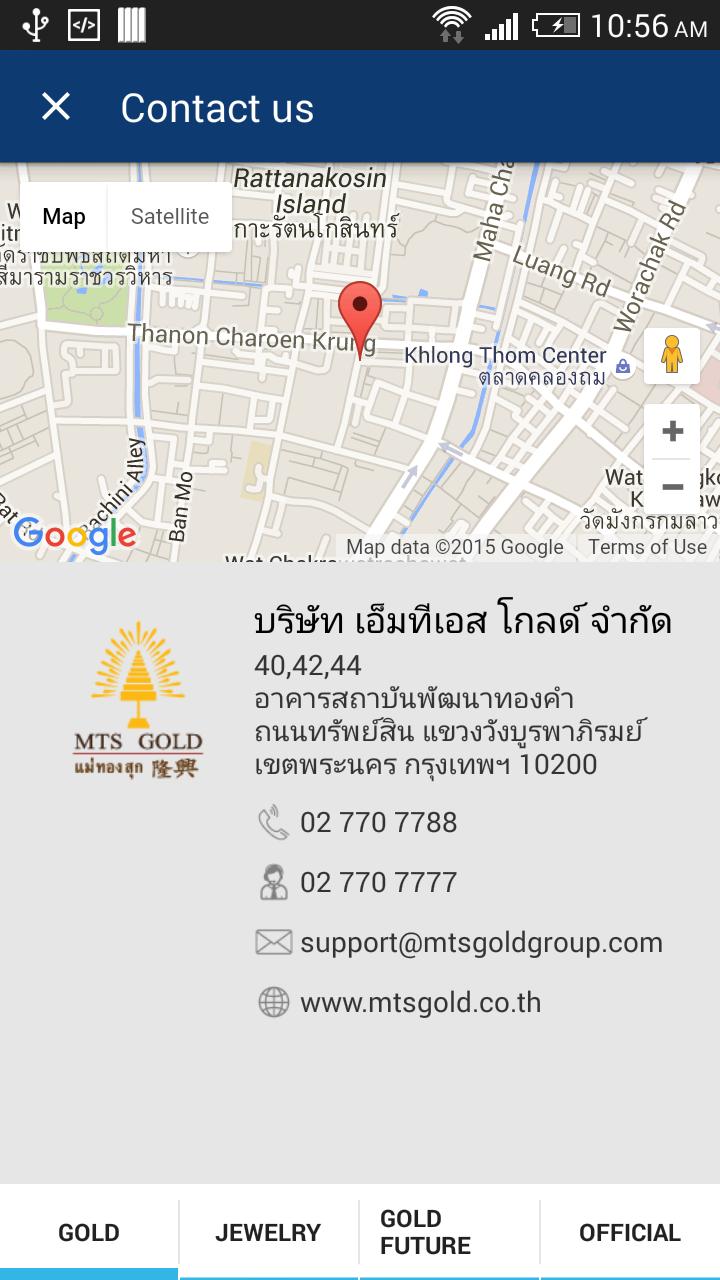This screenshot has width=720, height=1280.
Task: Open the GOLD tab
Action: [89, 1232]
